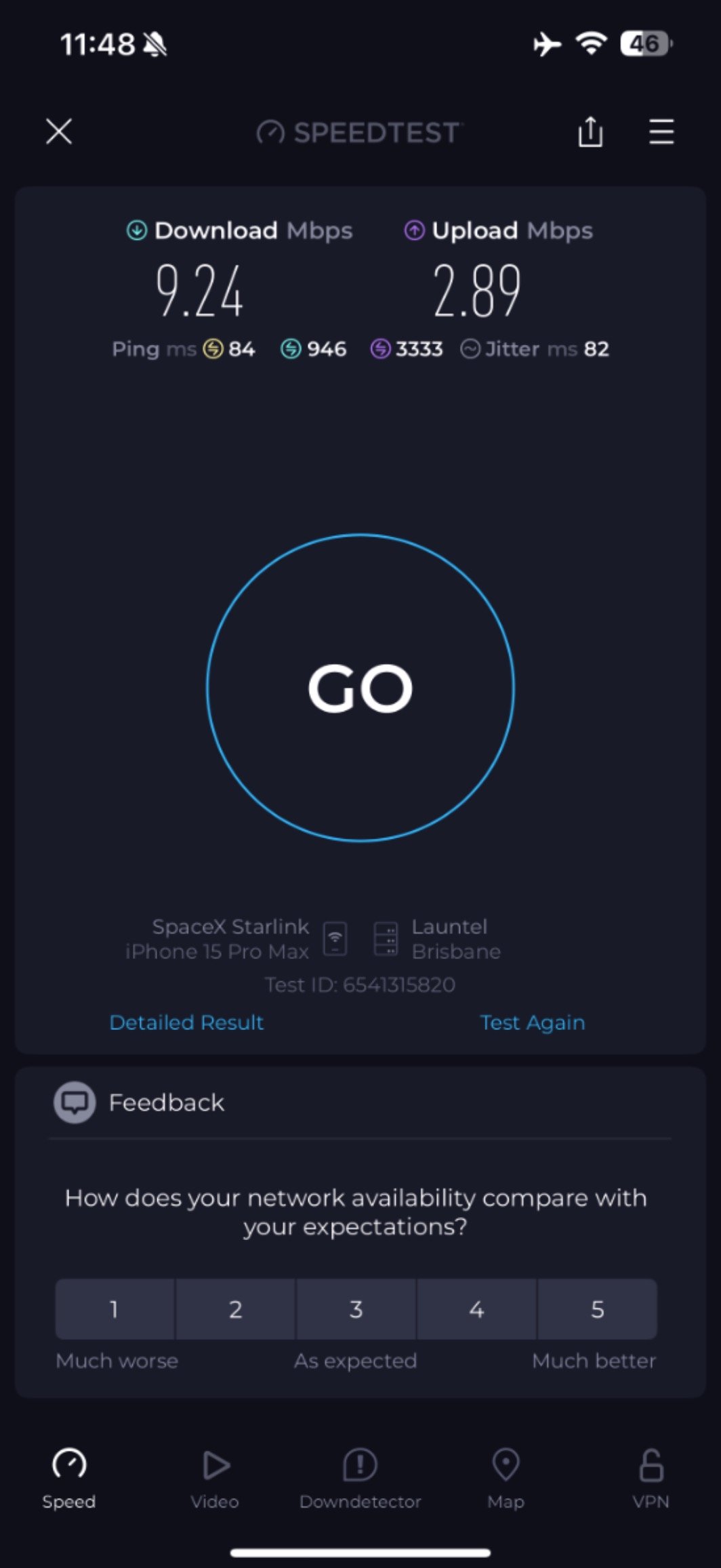Start a new test with GO
Image resolution: width=721 pixels, height=1568 pixels.
tap(360, 688)
